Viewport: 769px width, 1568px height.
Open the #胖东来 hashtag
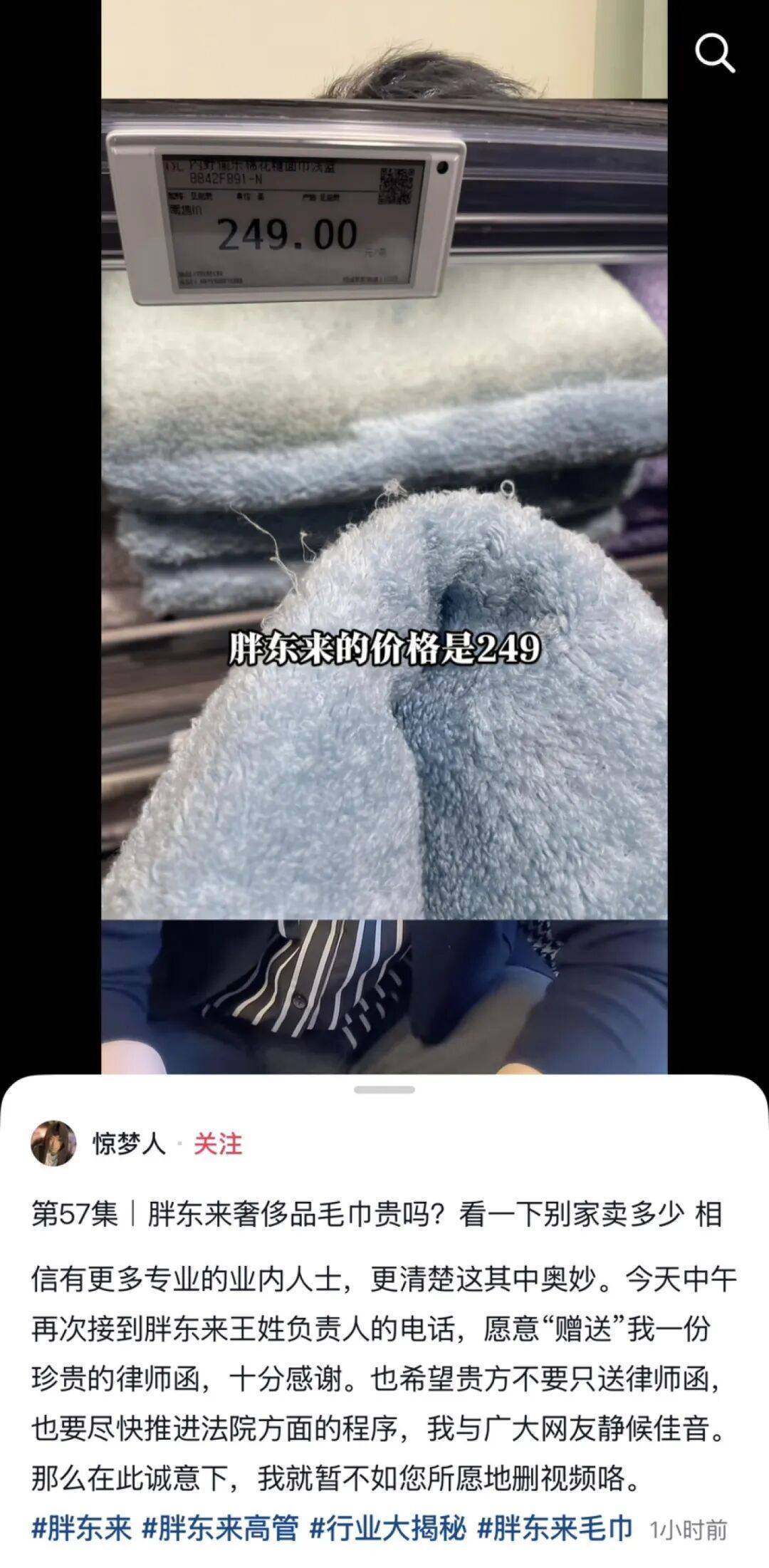[82, 1529]
